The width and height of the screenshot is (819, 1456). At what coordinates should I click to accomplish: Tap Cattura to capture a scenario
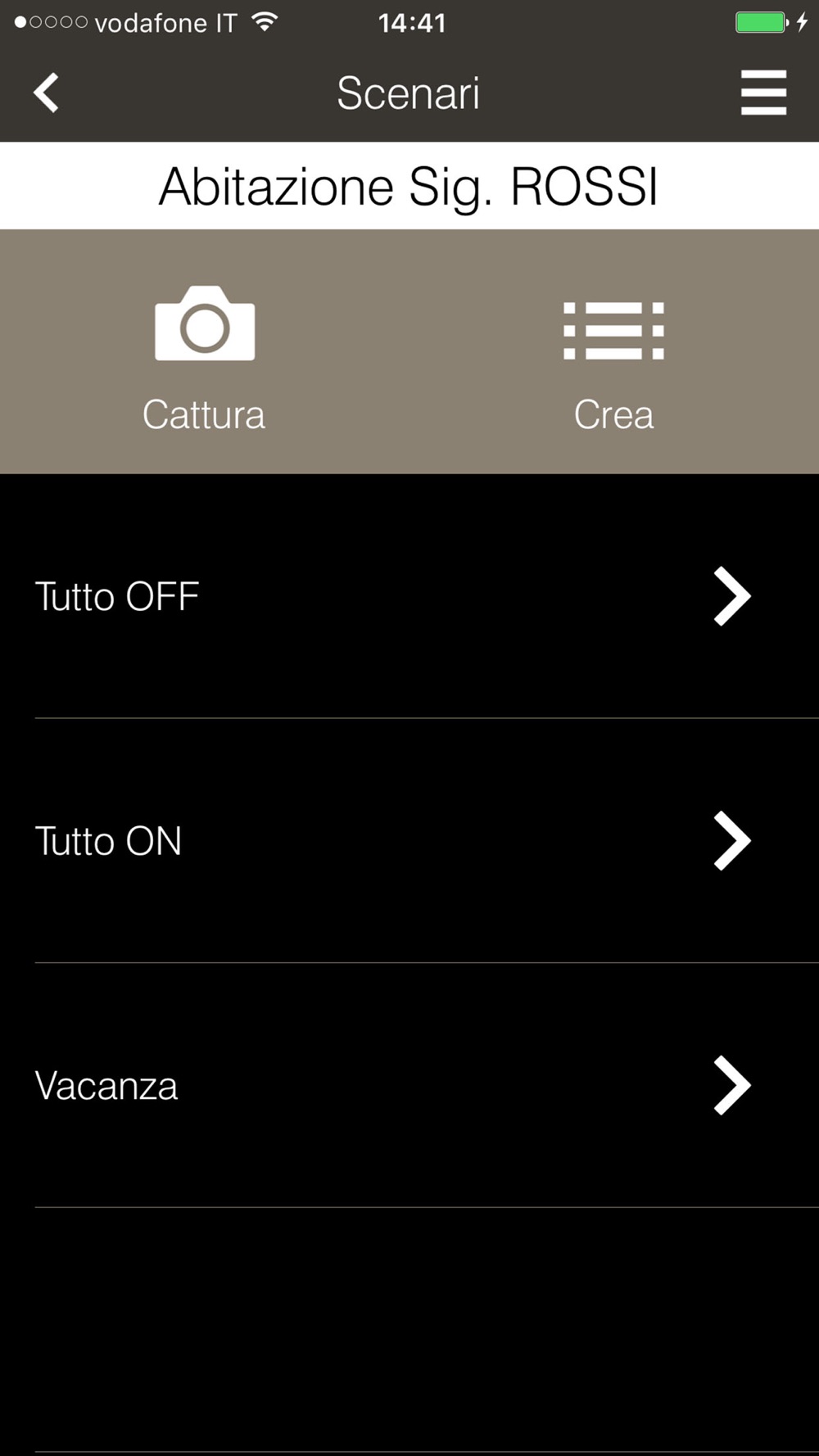[x=204, y=359]
